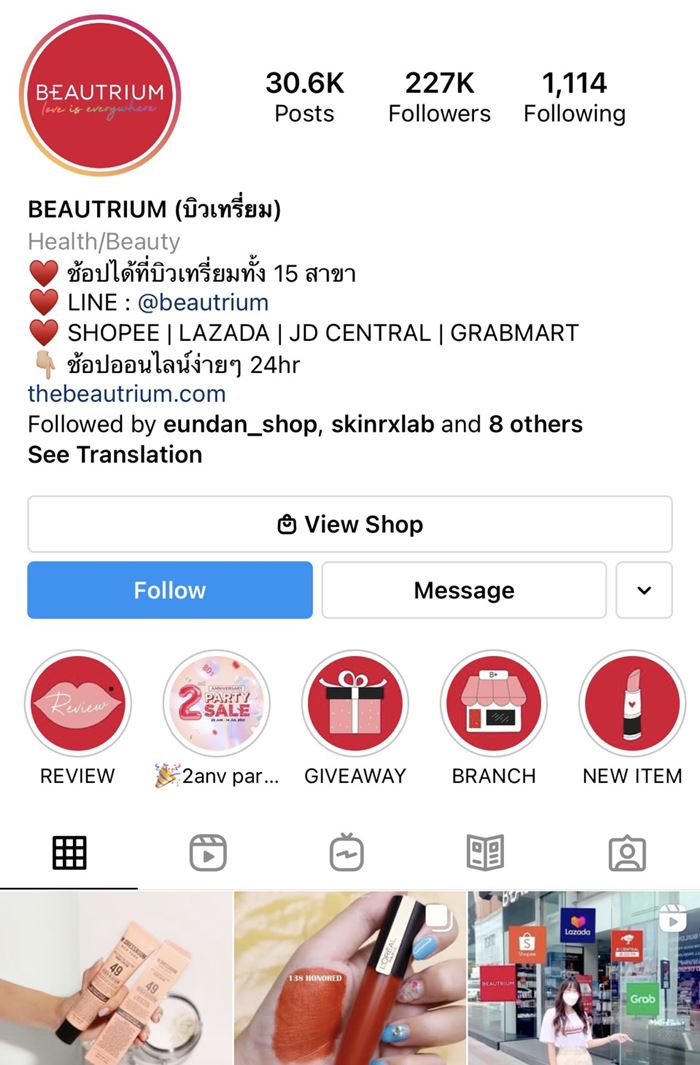Screen dimensions: 700x1065
Task: Open the NEW ITEM story highlight
Action: (x=631, y=703)
